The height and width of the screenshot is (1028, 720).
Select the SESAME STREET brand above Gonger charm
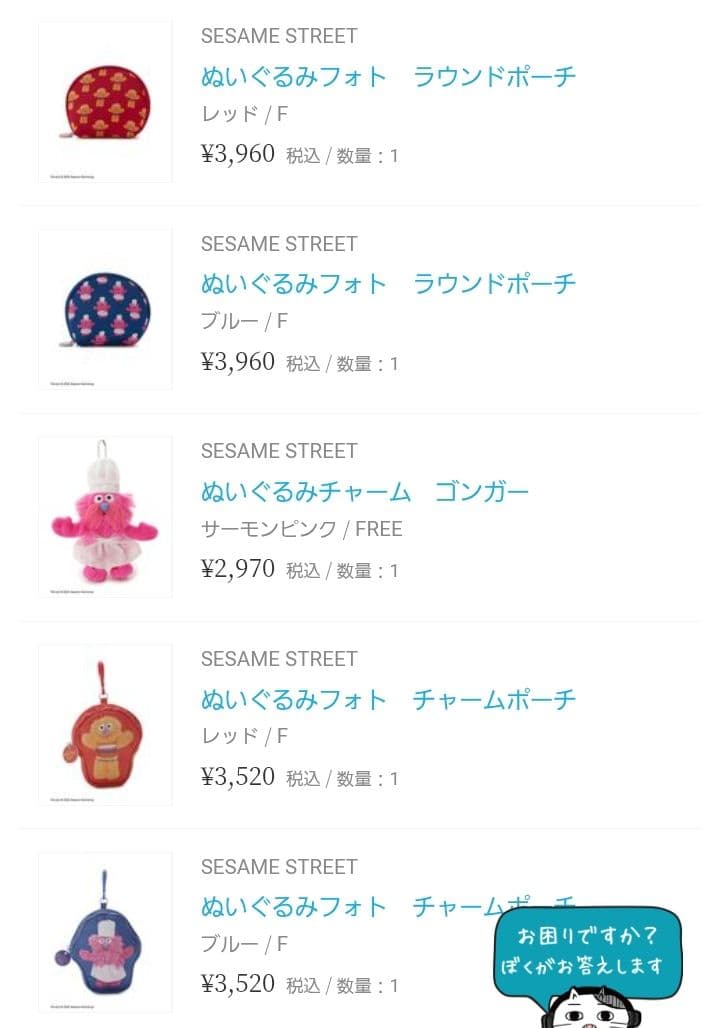(279, 451)
